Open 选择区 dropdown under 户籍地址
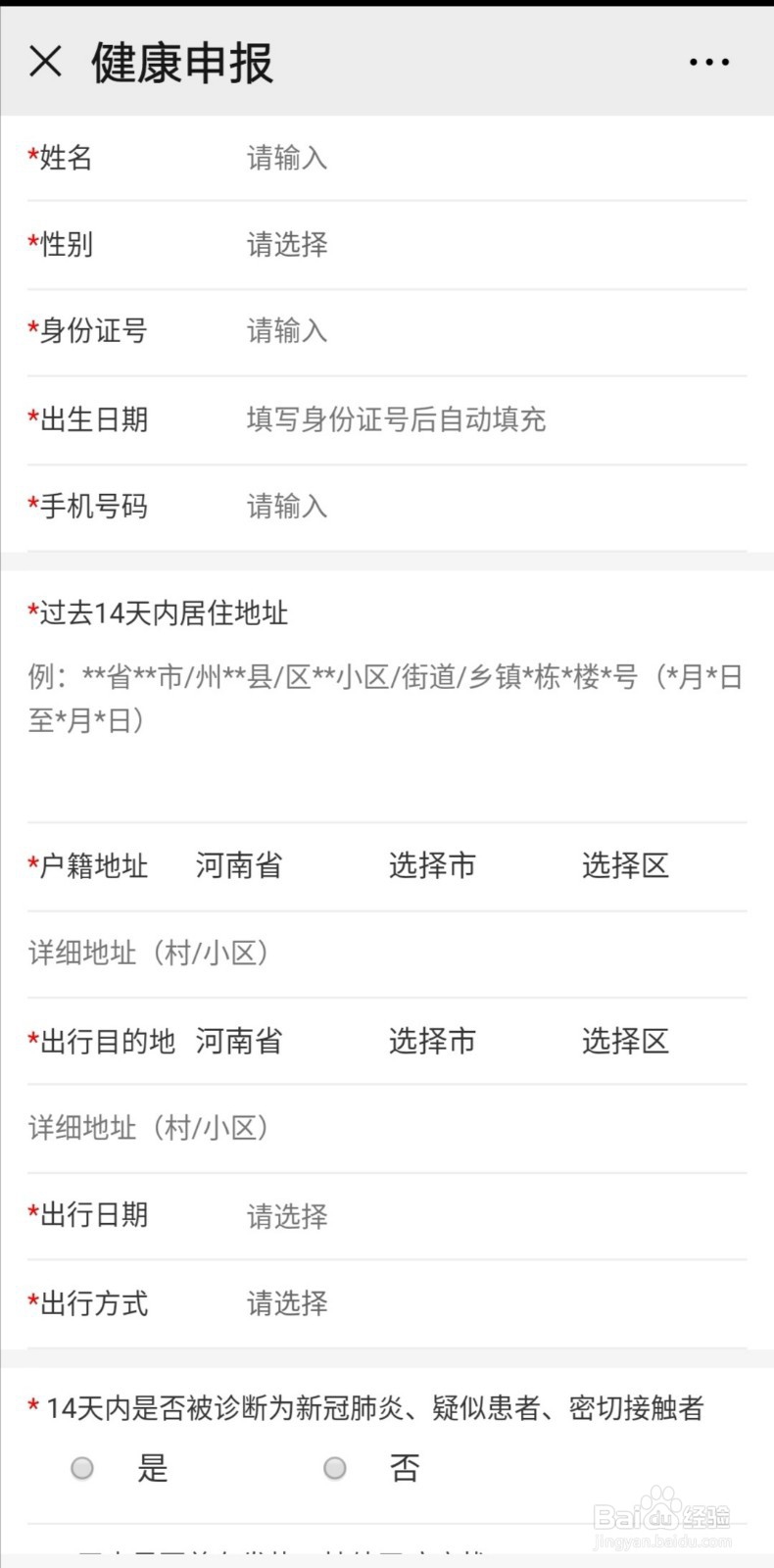774x1568 pixels. pos(625,865)
